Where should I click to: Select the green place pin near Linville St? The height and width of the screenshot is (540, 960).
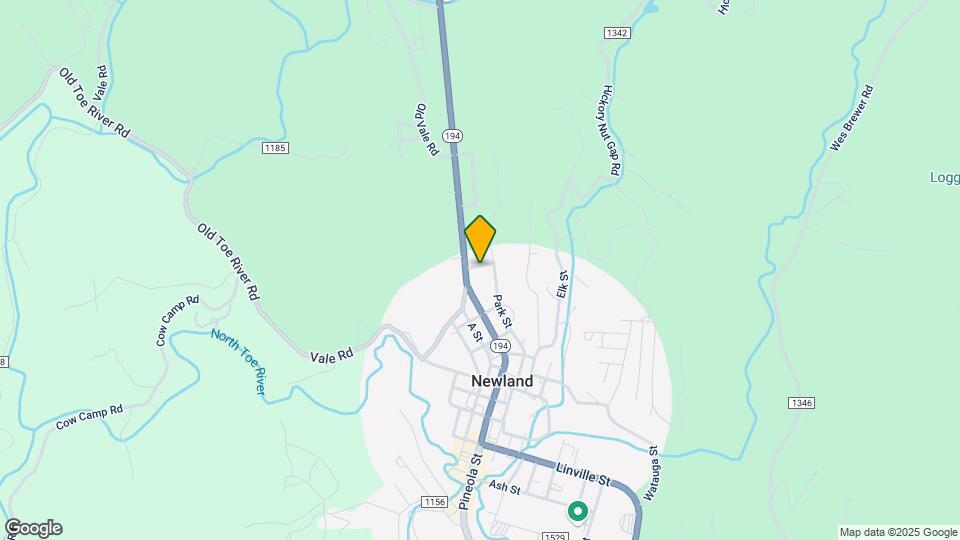pyautogui.click(x=577, y=512)
